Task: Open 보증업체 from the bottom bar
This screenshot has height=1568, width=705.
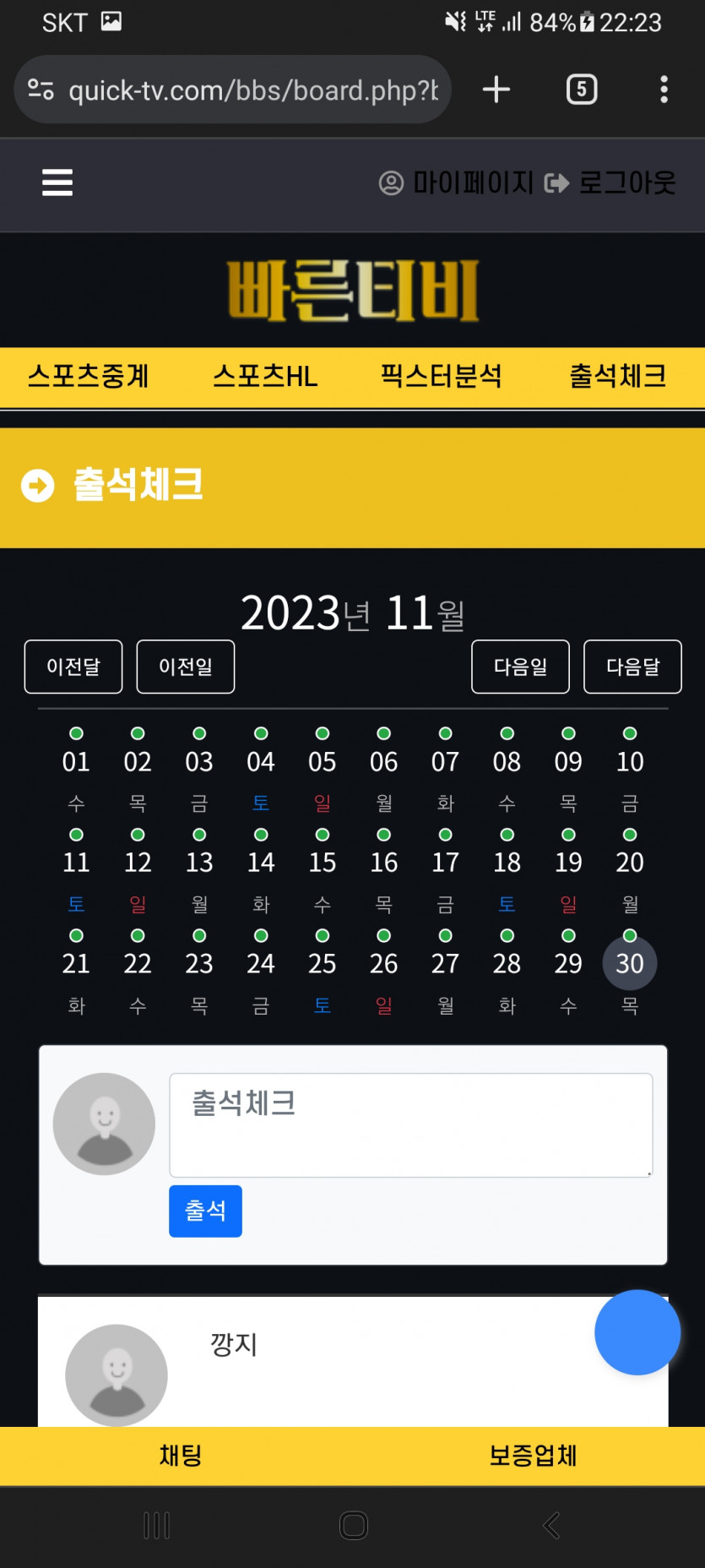Action: (533, 1455)
